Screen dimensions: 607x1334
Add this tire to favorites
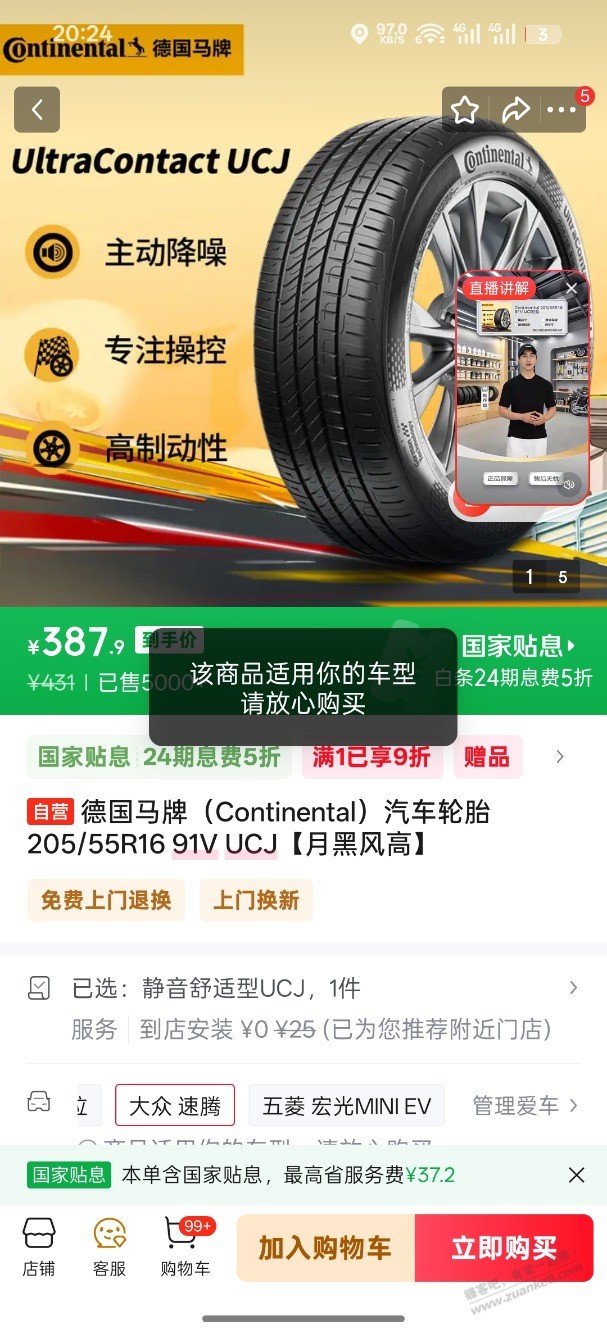click(x=464, y=110)
